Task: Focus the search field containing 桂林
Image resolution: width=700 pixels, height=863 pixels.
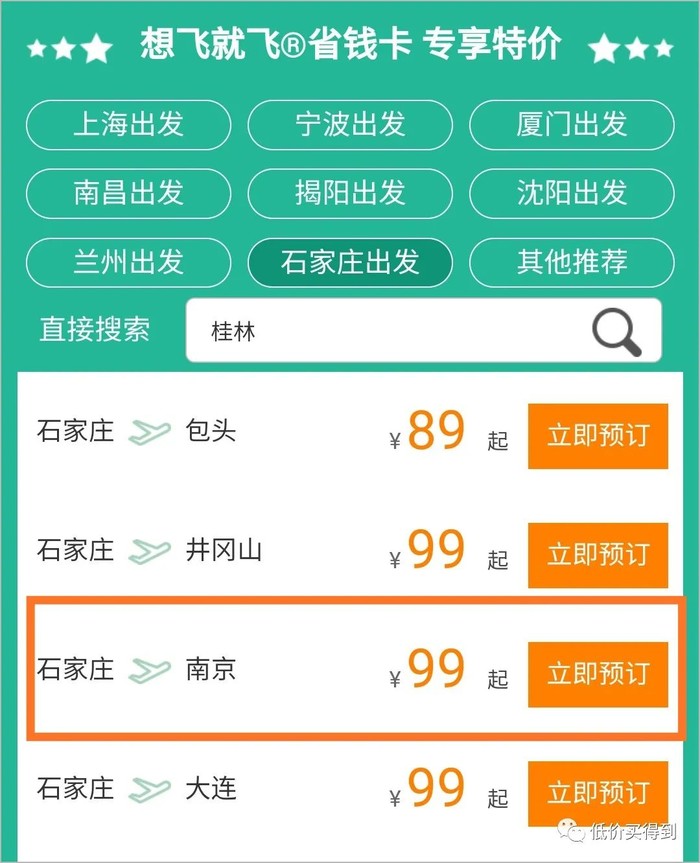Action: 380,331
